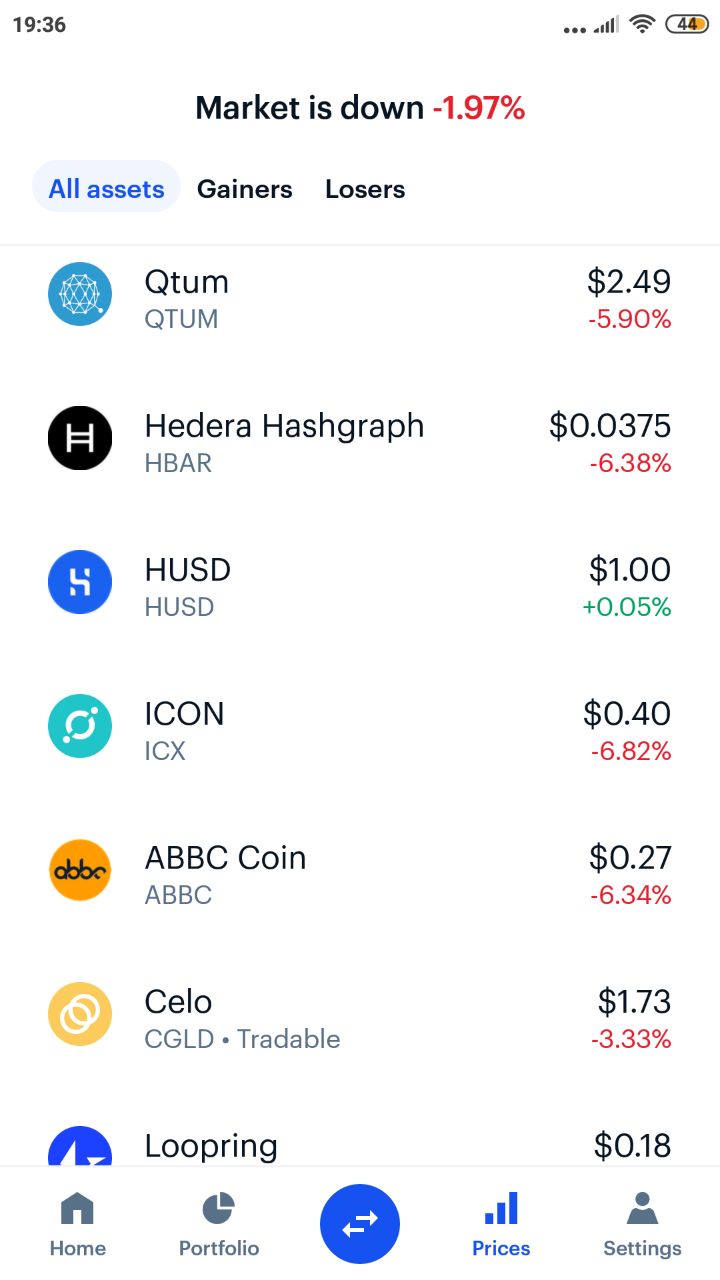Switch to the Gainers filter
The image size is (720, 1280).
click(245, 189)
